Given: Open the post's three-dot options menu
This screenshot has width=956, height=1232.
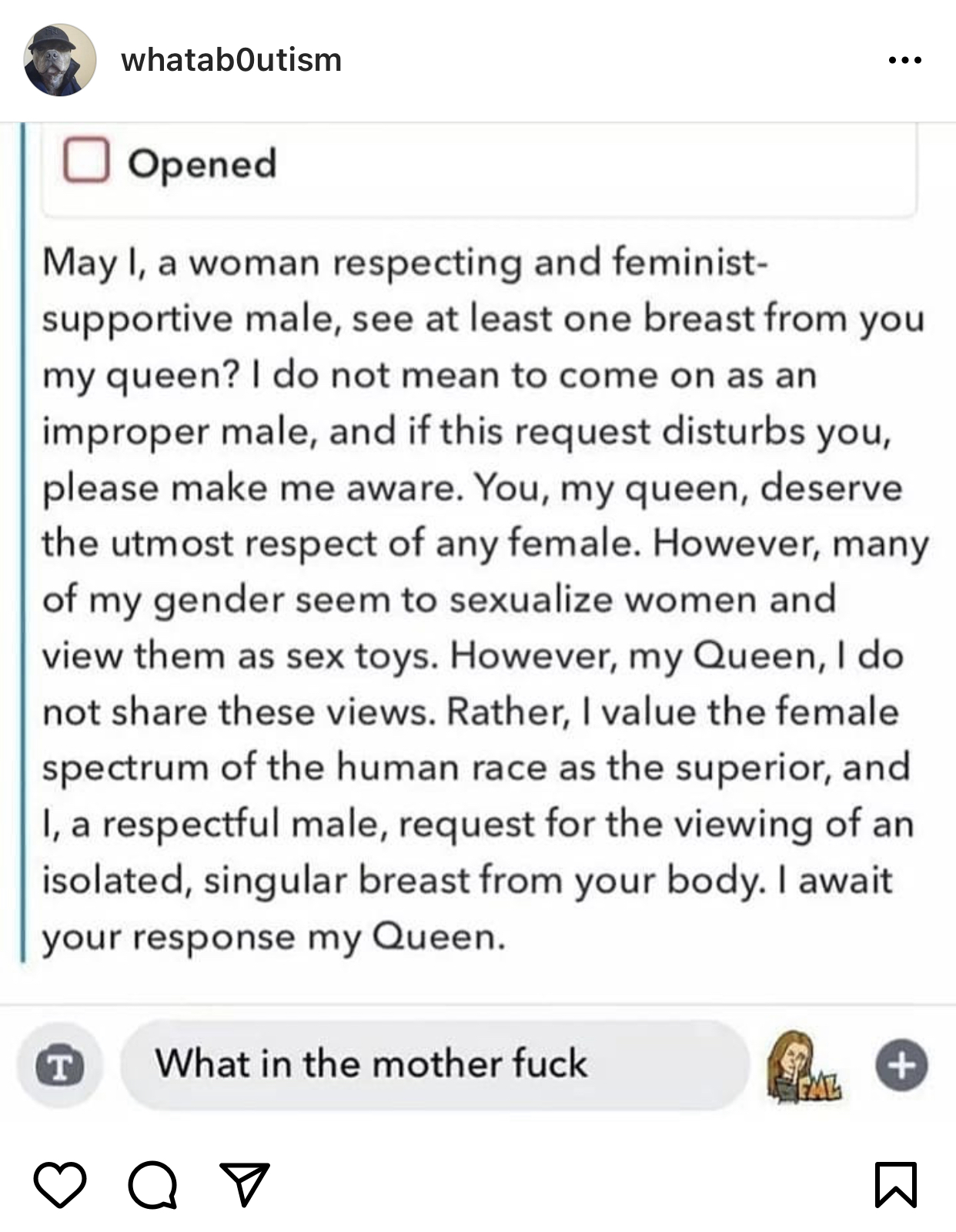Looking at the screenshot, I should coord(904,60).
